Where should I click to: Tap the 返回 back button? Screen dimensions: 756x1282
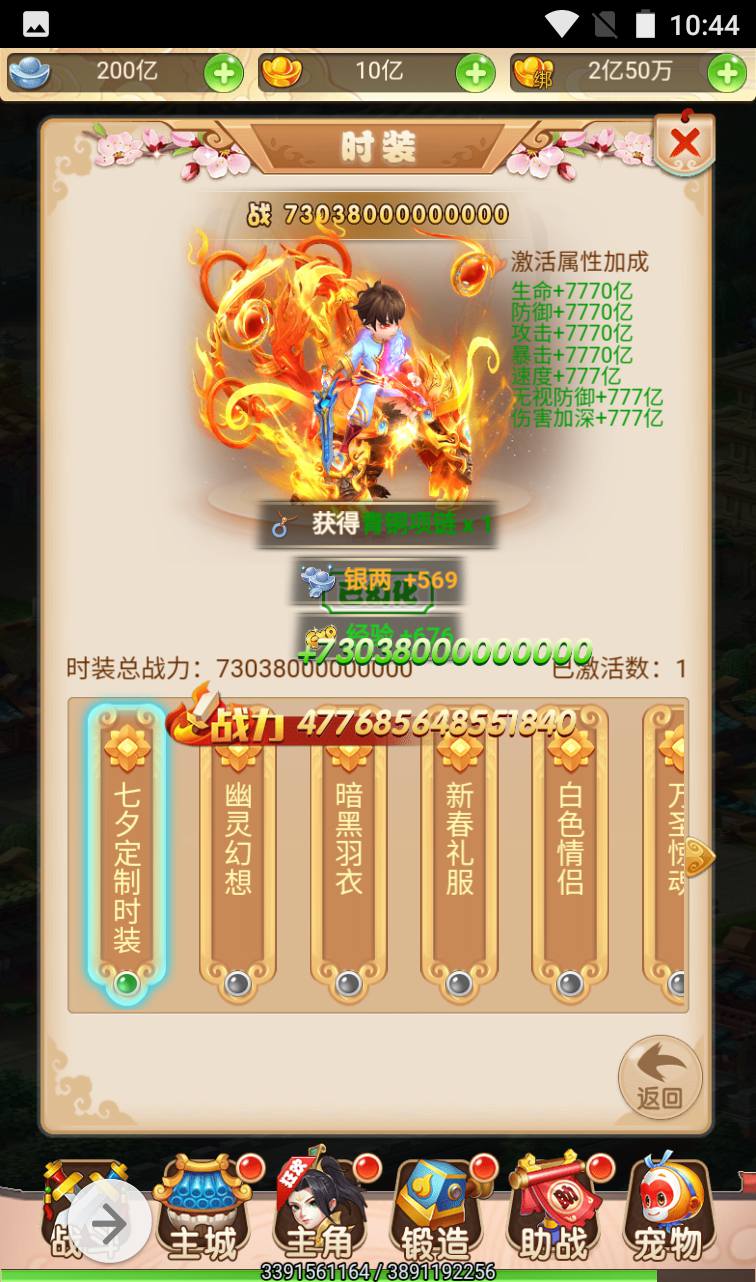660,1077
